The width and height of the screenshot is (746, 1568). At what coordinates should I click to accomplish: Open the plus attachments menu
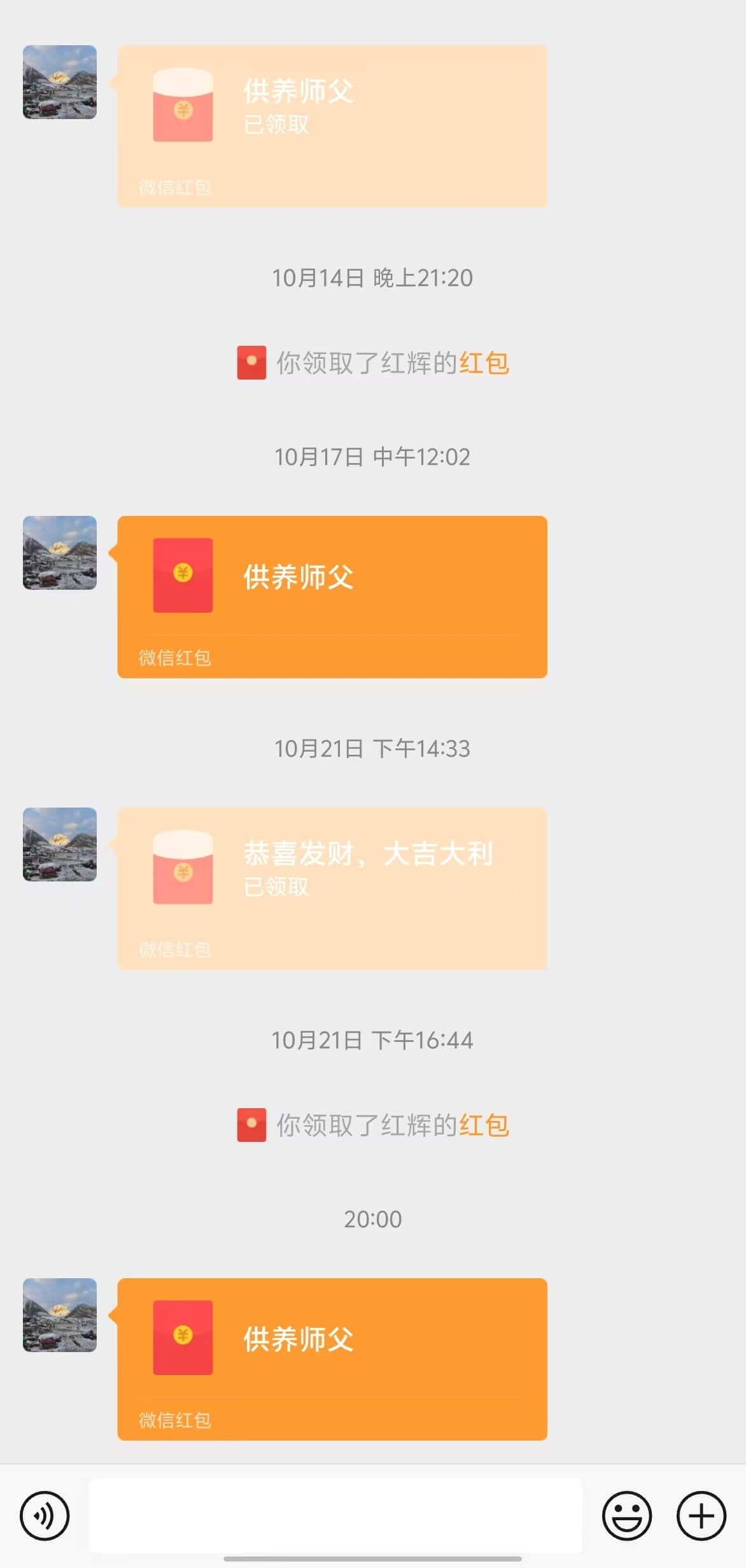pyautogui.click(x=701, y=1516)
